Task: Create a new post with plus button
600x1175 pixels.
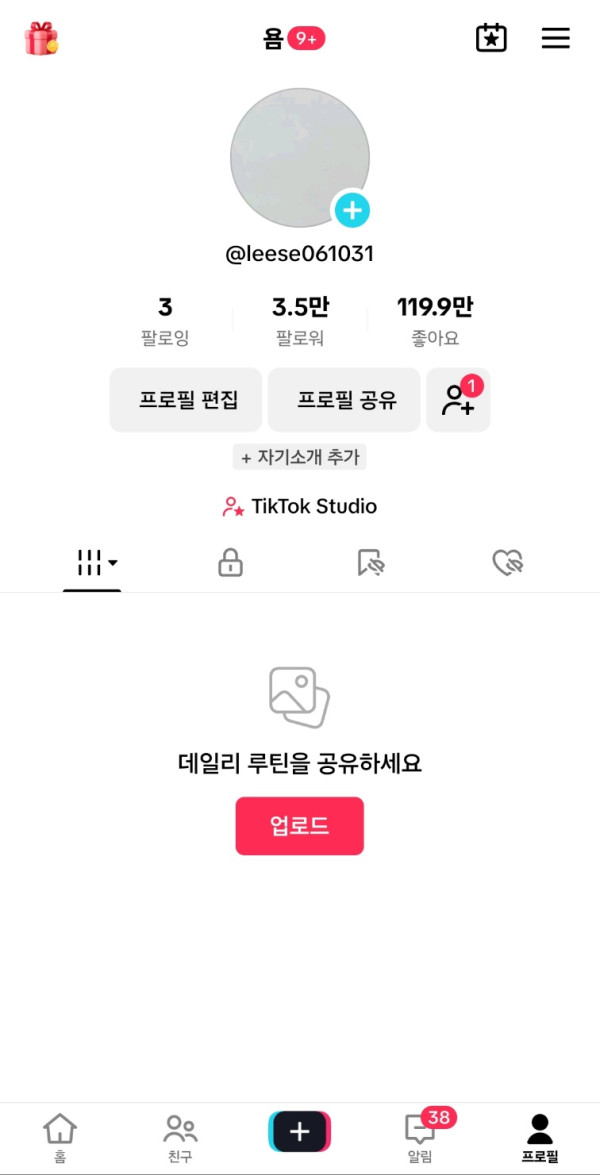Action: coord(300,1131)
